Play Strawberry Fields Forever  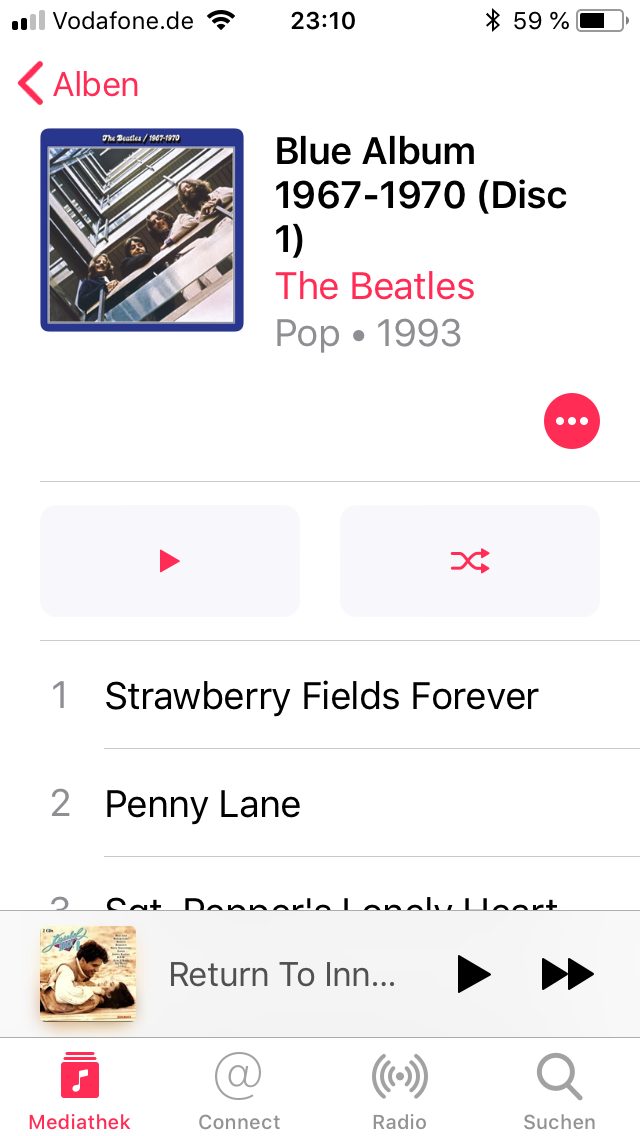tap(340, 696)
